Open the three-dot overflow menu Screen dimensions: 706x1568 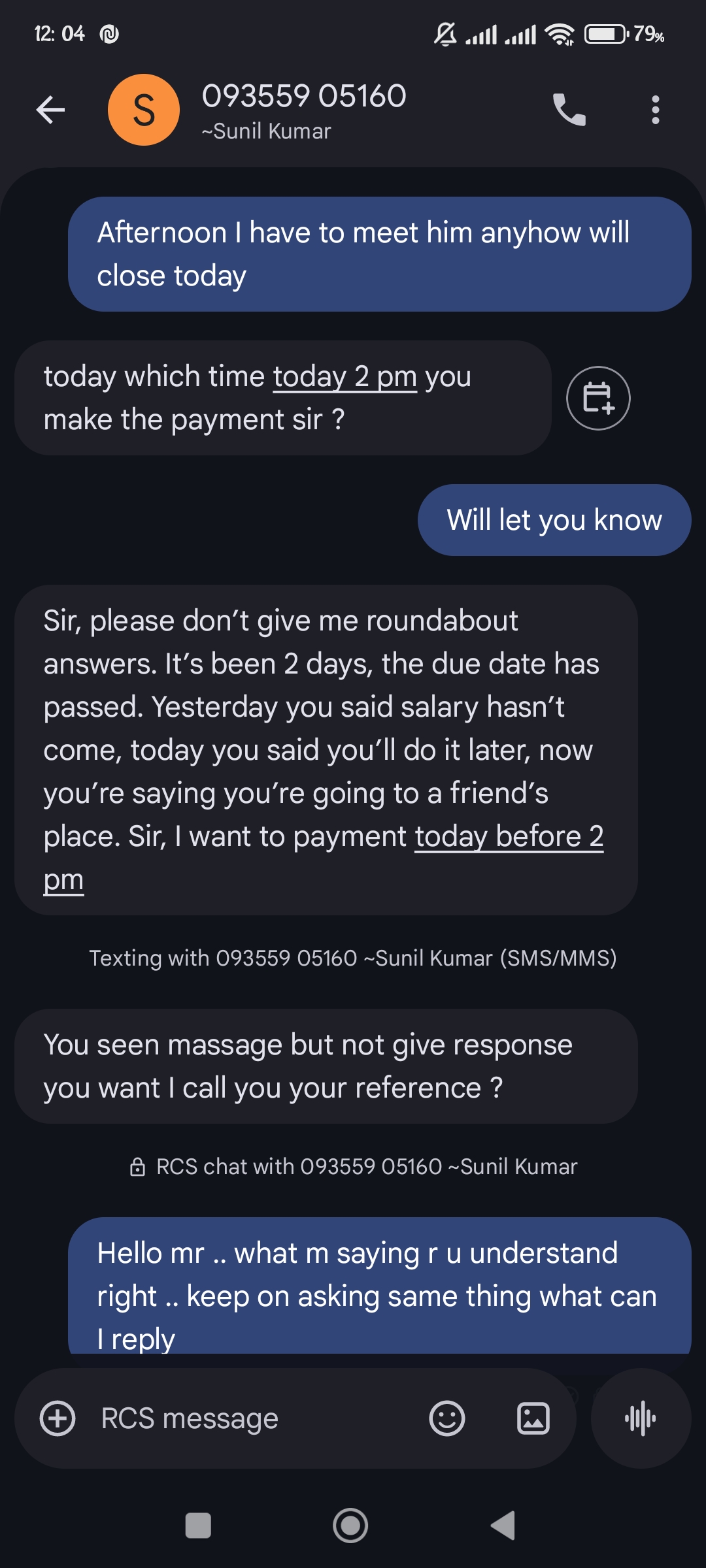655,110
